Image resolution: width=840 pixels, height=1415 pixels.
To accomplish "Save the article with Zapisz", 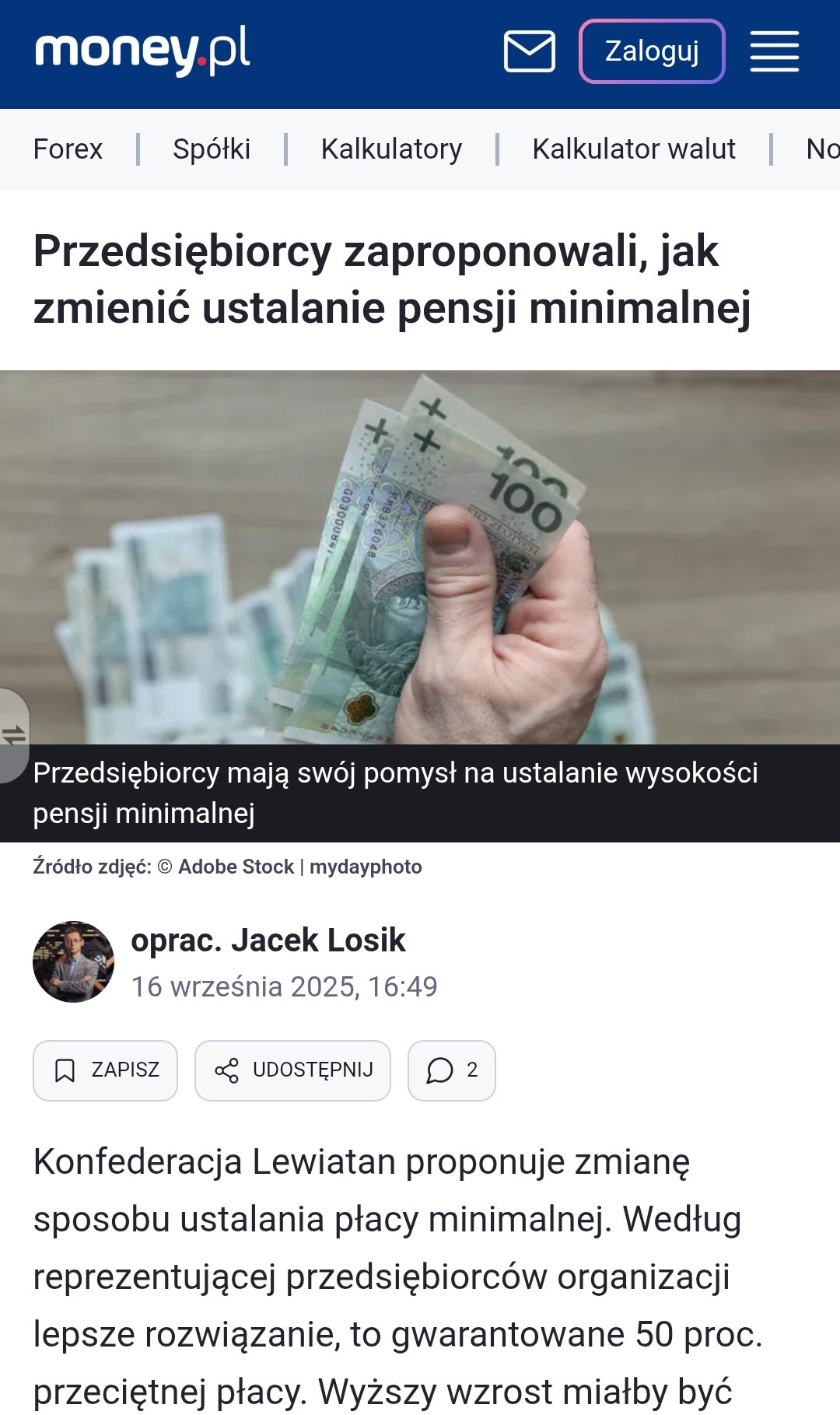I will tap(106, 1070).
